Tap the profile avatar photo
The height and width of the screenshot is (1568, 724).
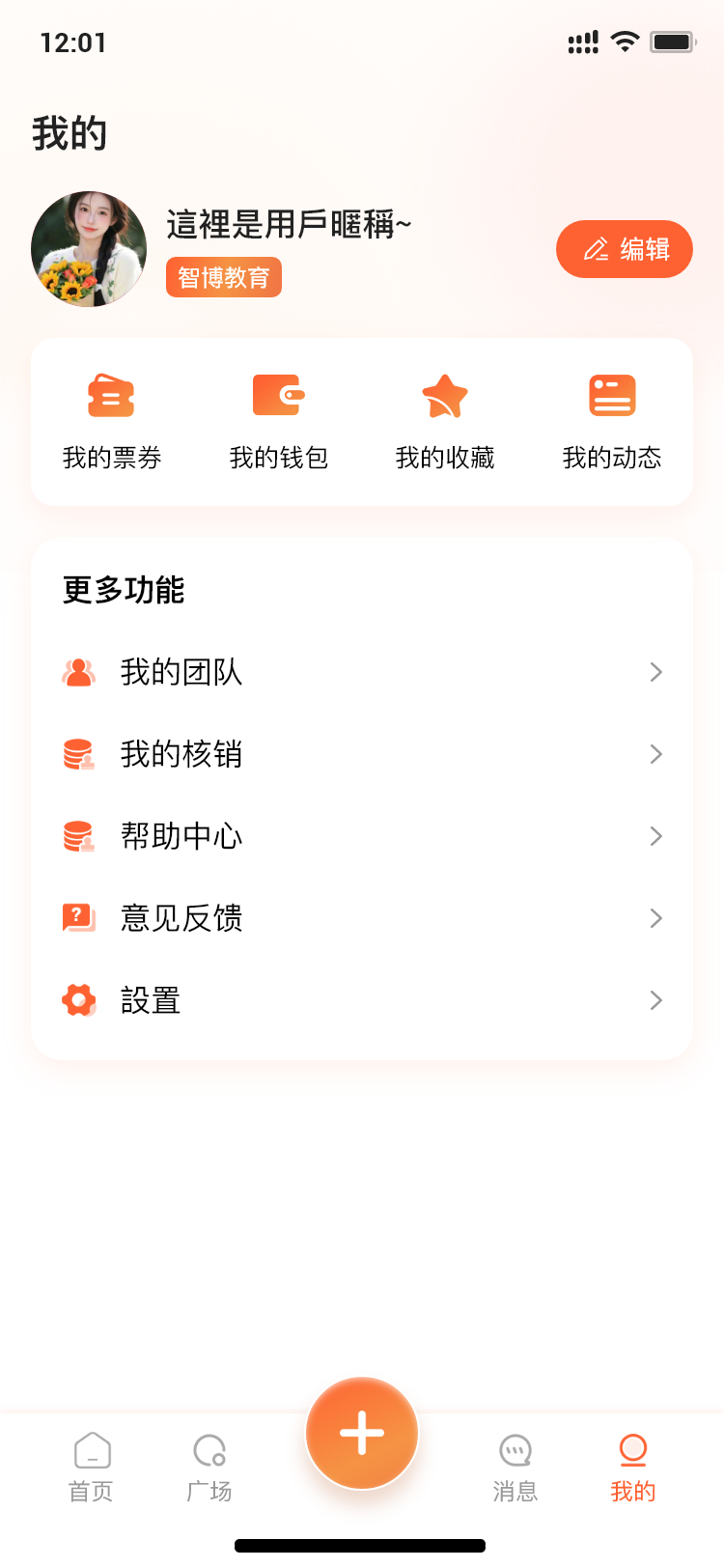click(89, 249)
